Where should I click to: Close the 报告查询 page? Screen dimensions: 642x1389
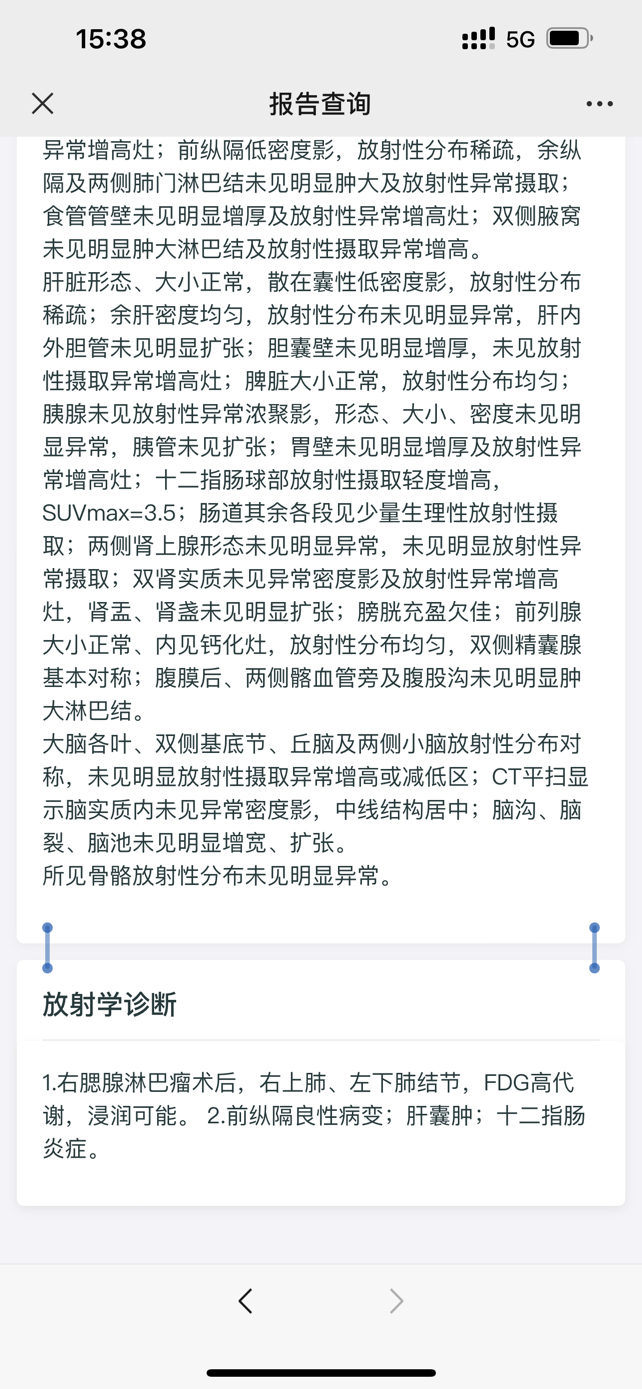pos(42,103)
